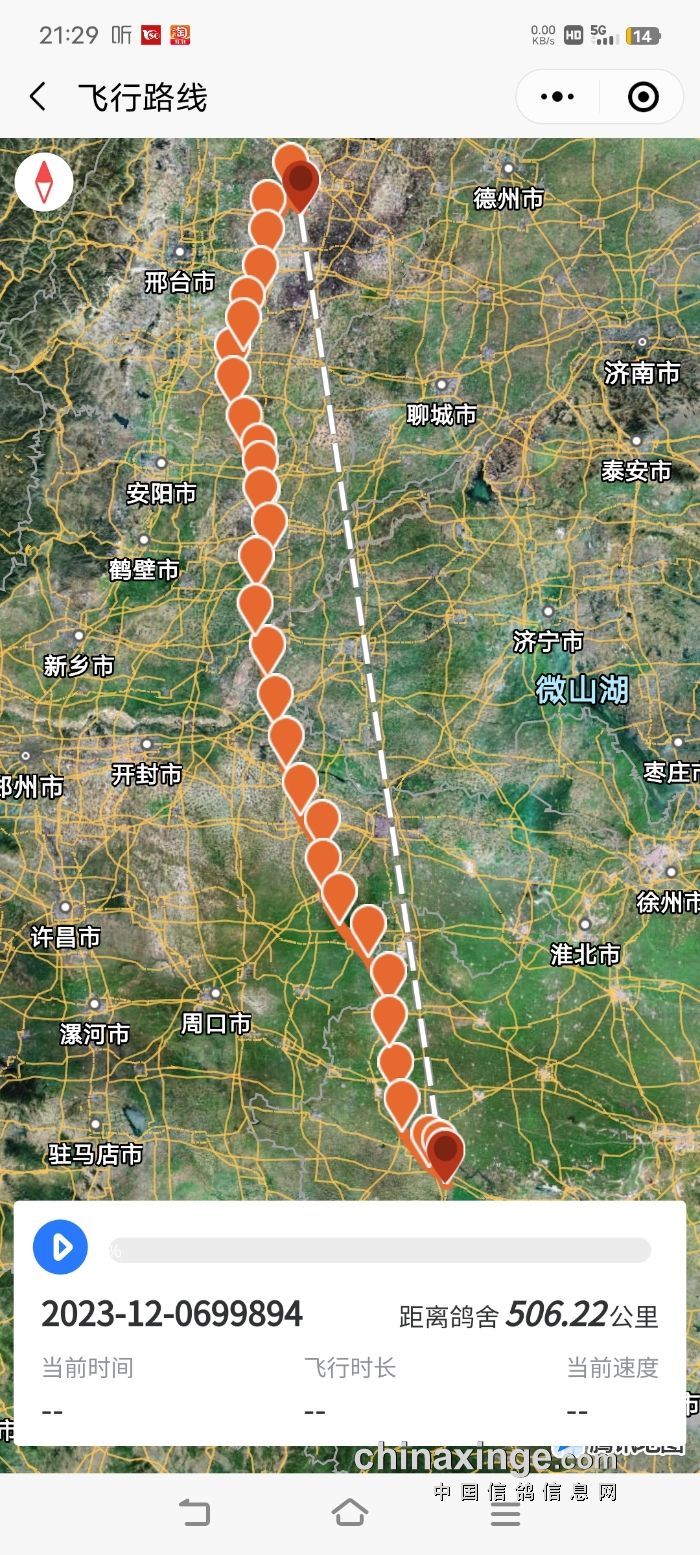Go back from the 飞行路线 screen
The image size is (700, 1555).
pyautogui.click(x=38, y=97)
